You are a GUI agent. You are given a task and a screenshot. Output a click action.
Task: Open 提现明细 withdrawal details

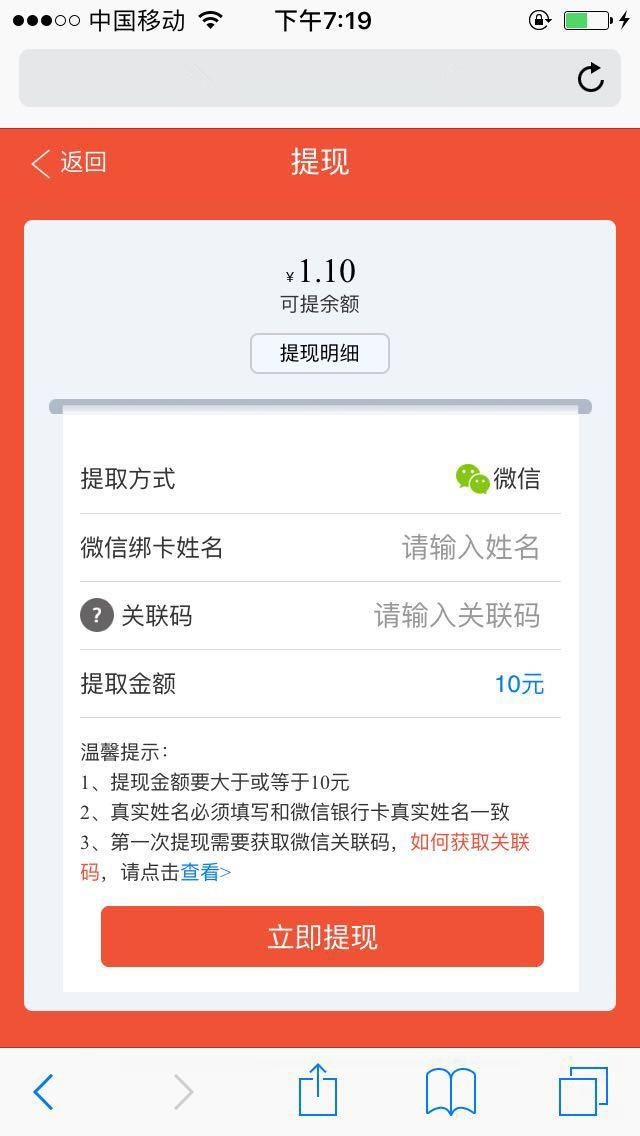(319, 354)
